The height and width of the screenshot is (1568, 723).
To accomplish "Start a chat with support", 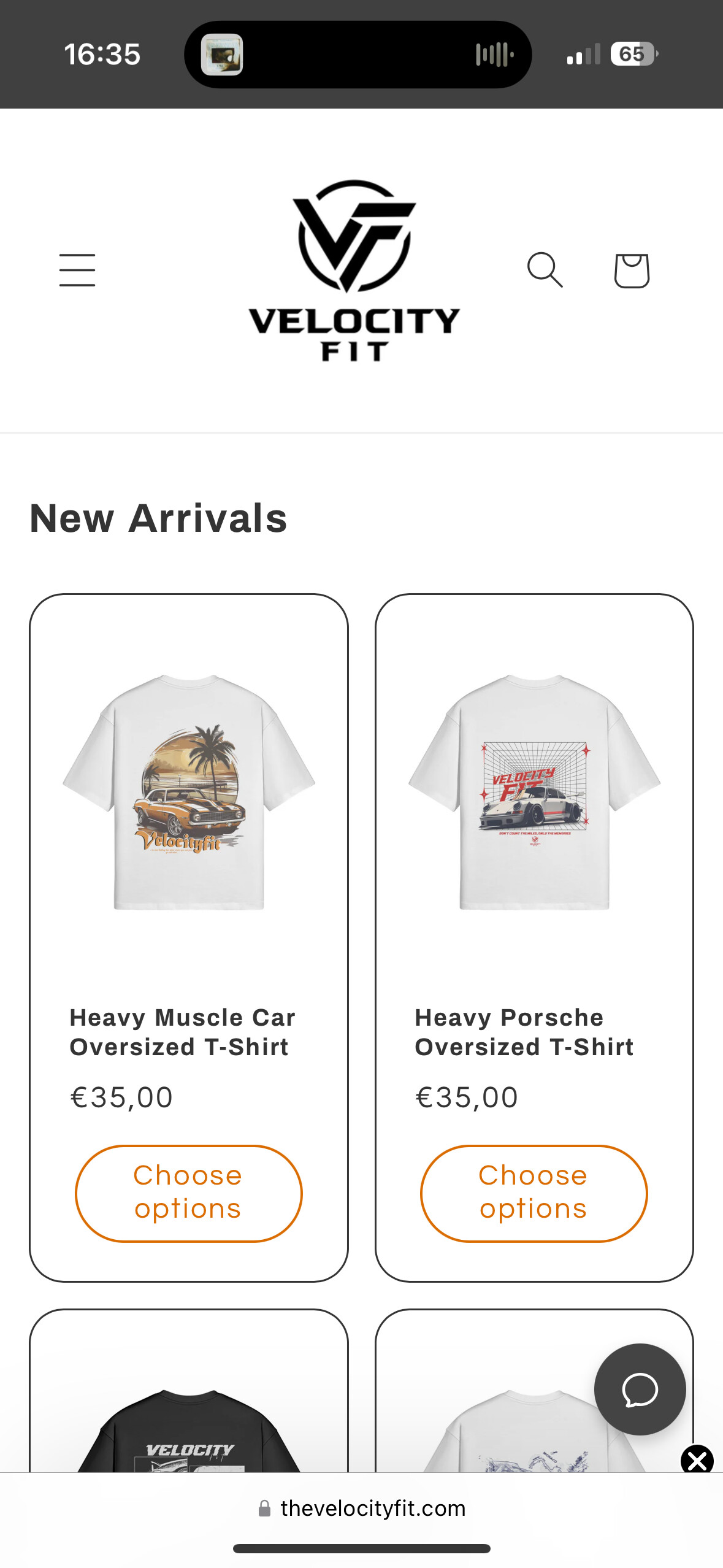I will click(640, 1389).
